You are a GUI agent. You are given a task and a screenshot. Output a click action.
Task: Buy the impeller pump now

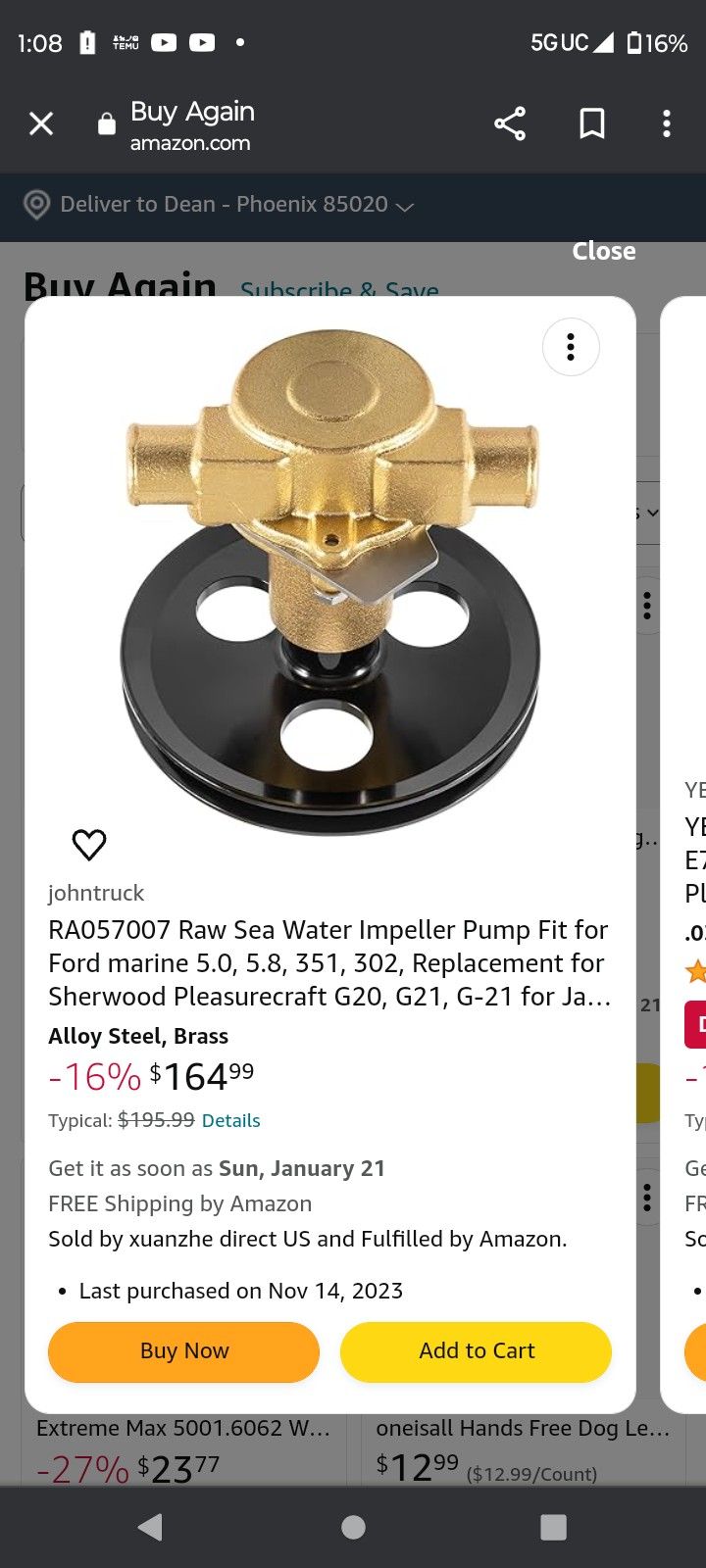tap(183, 1350)
